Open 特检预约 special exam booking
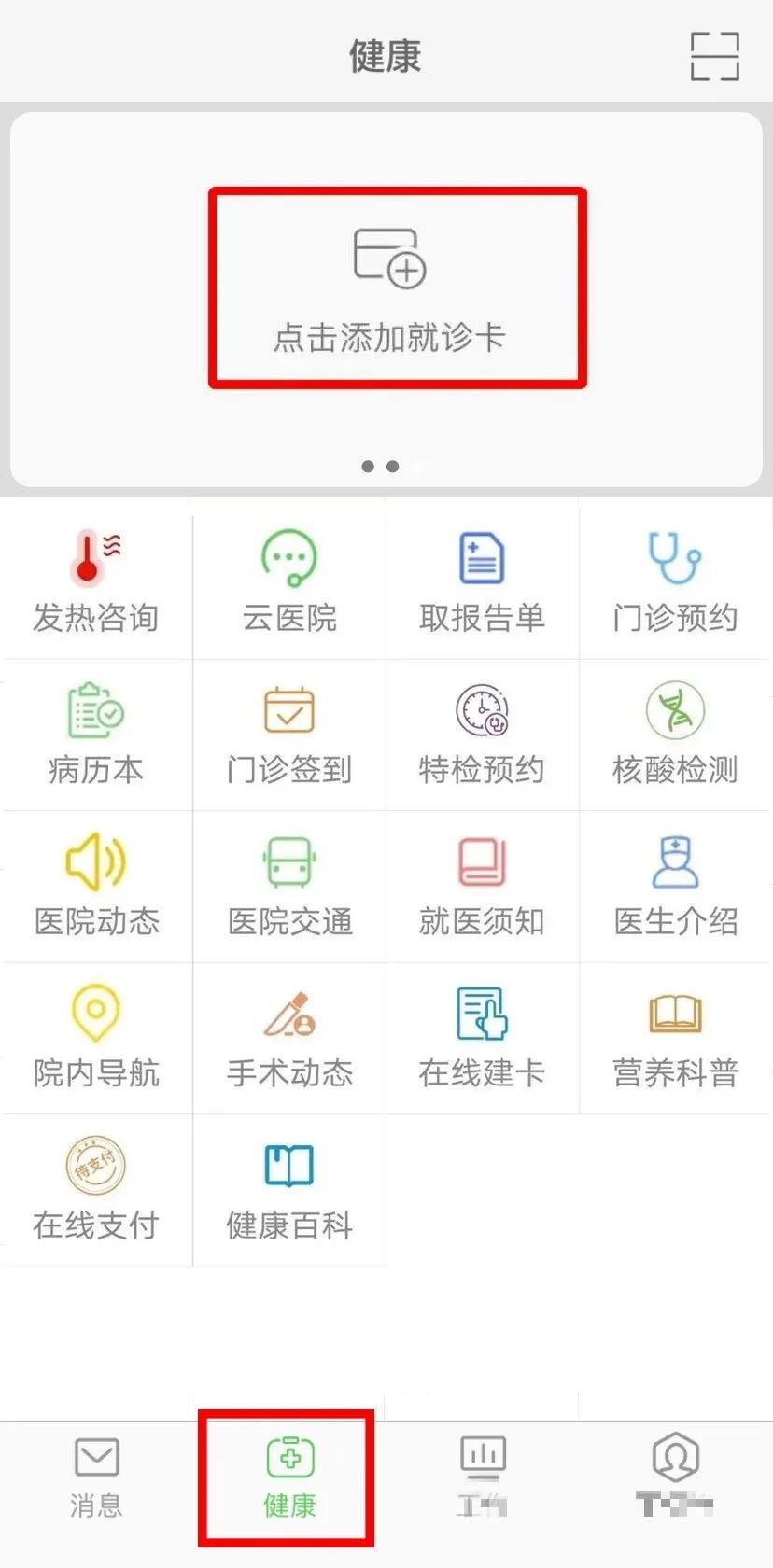The height and width of the screenshot is (1568, 773). 482,734
